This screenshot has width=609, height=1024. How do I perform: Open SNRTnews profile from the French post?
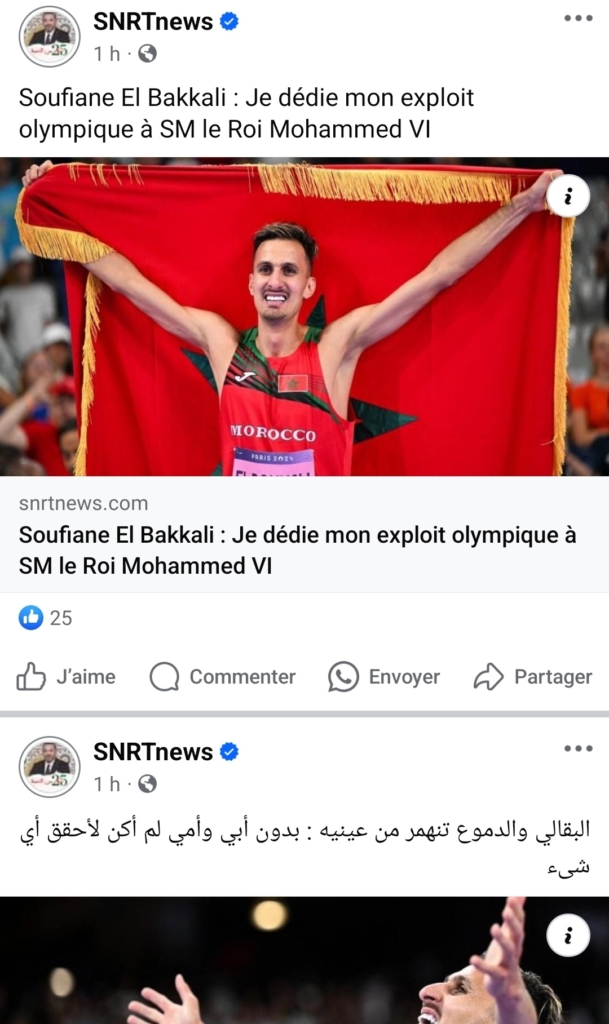coord(153,21)
